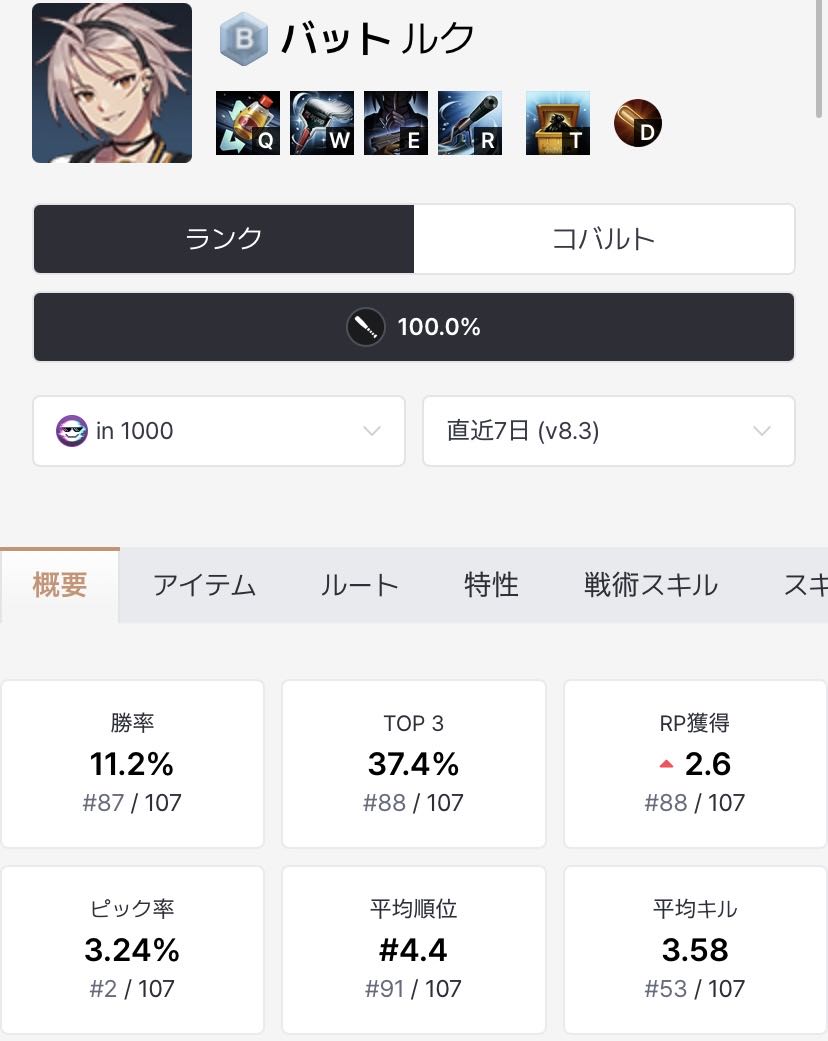The width and height of the screenshot is (828, 1041).
Task: Switch to the アイテム tab
Action: coord(205,585)
